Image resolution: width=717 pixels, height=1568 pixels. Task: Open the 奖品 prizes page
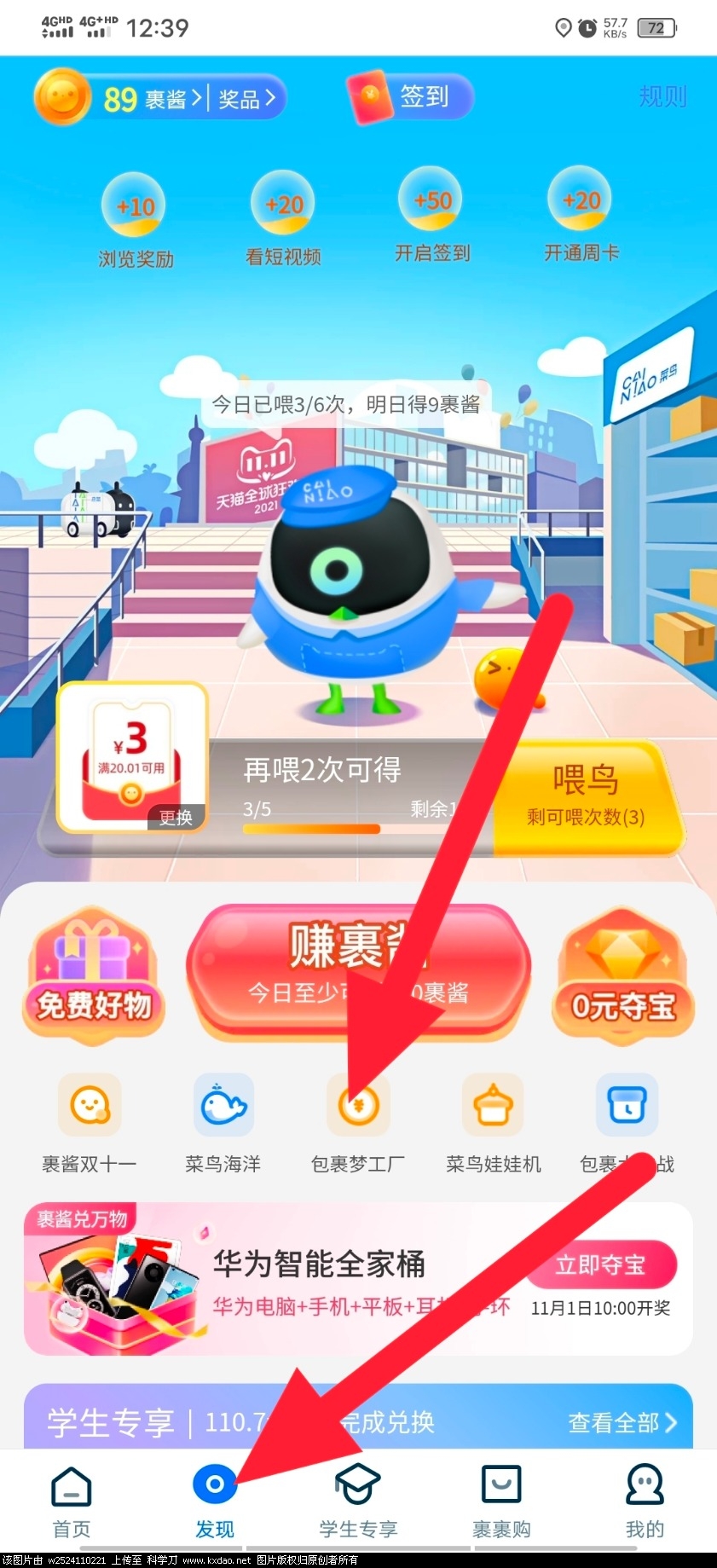click(x=246, y=99)
